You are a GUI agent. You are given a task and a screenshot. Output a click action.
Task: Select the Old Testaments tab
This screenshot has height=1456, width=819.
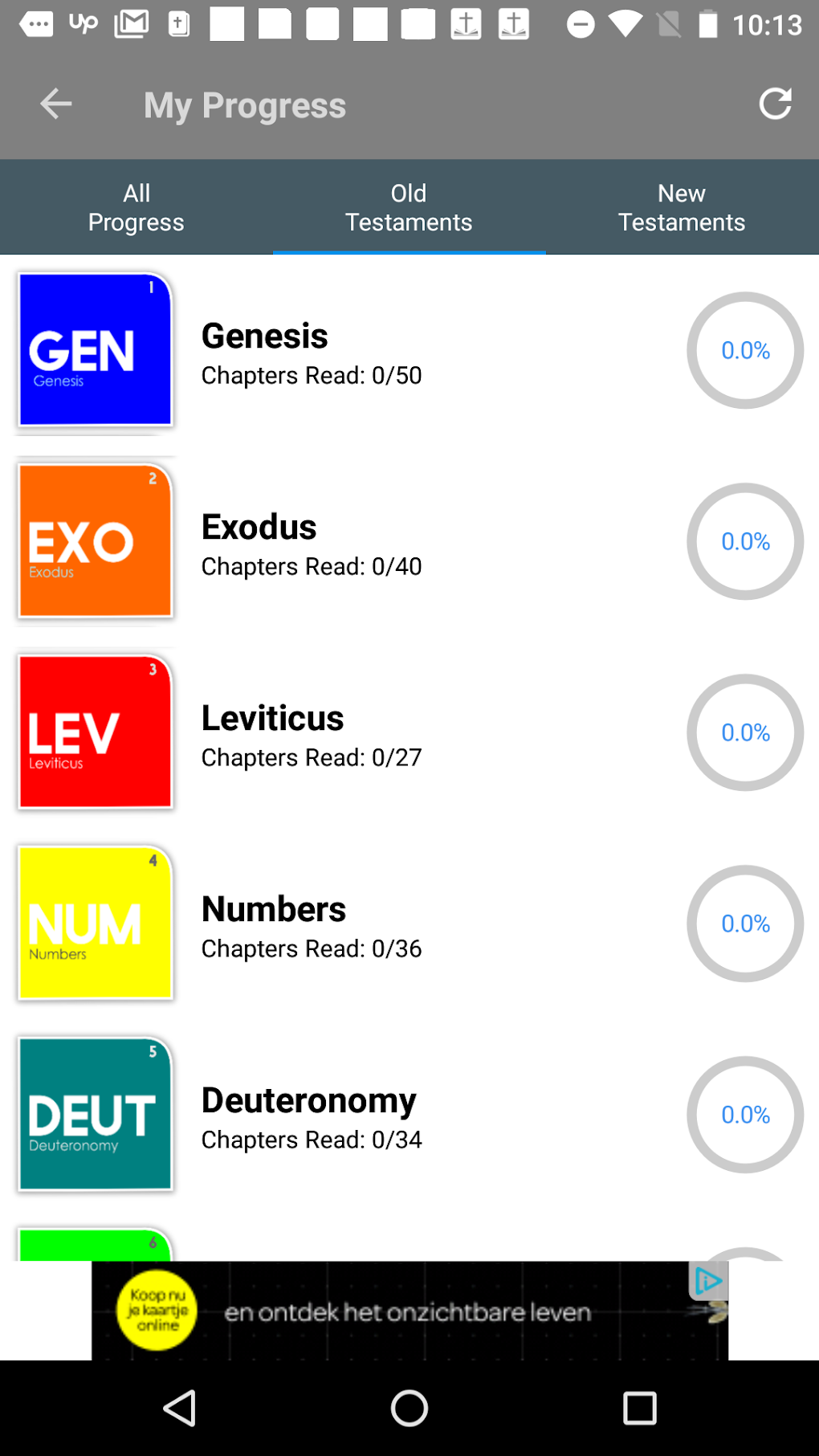click(x=409, y=207)
